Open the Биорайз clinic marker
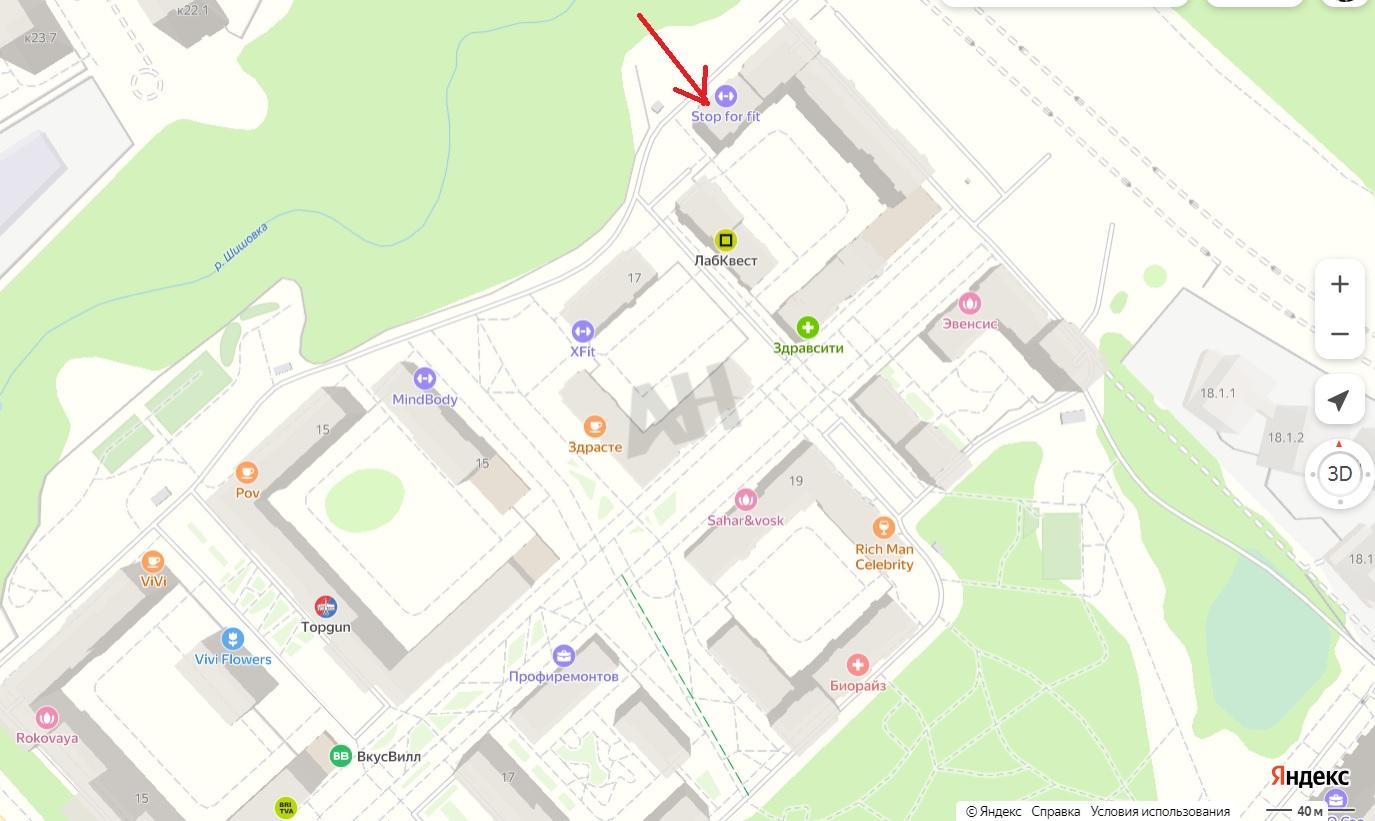This screenshot has height=821, width=1375. 857,665
